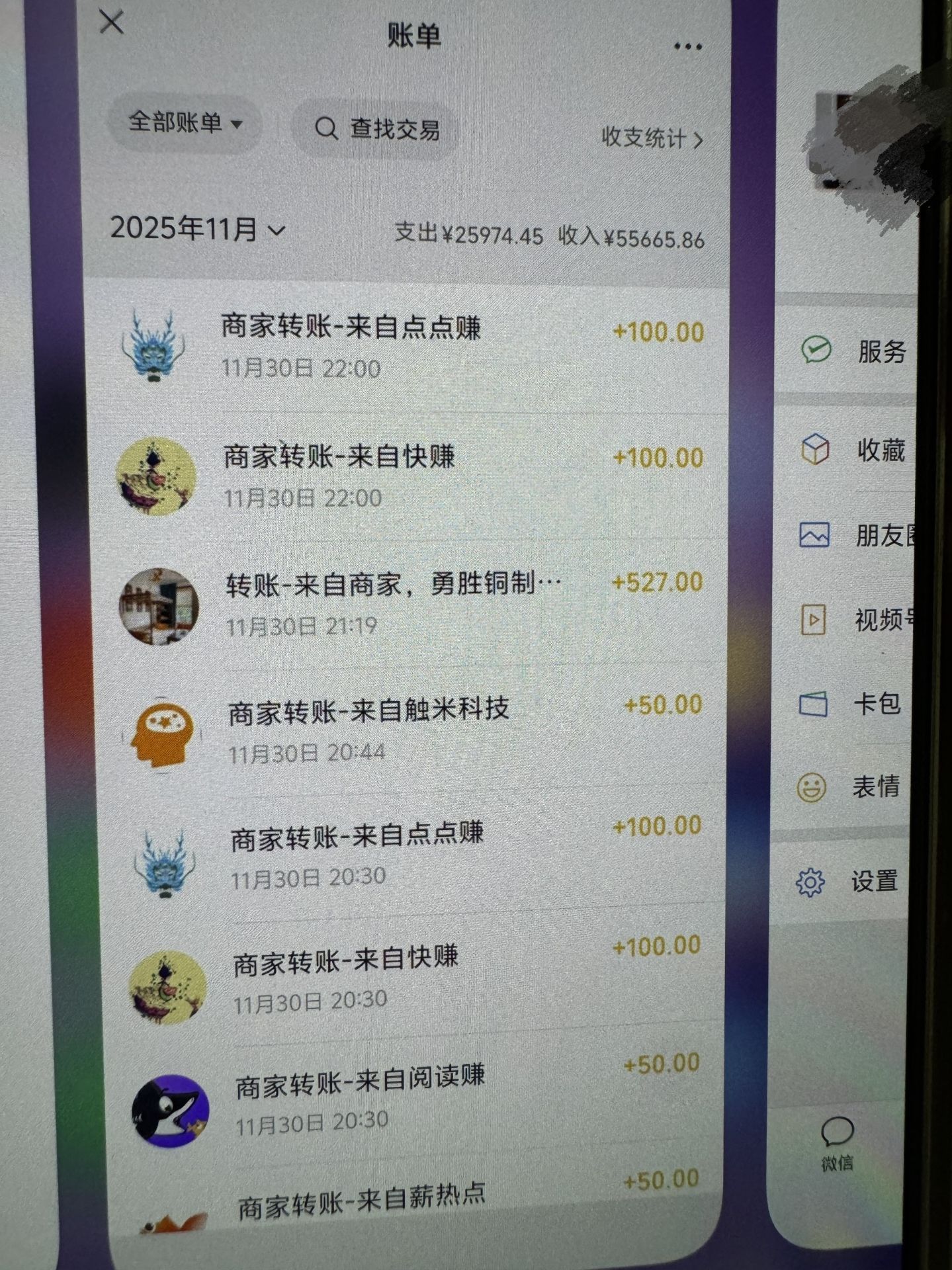
Task: Close the bill page with the X
Action: (111, 23)
